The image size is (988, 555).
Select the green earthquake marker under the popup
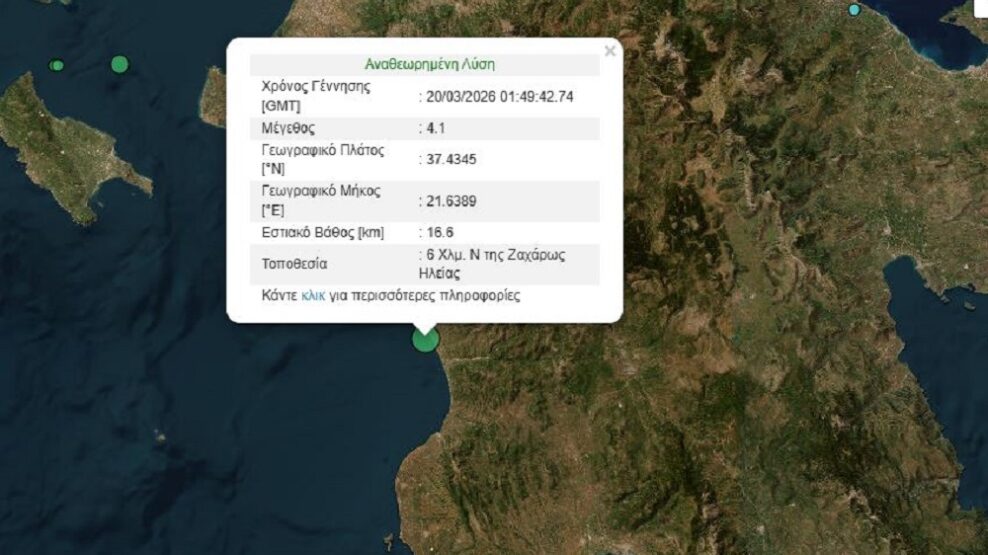(426, 340)
